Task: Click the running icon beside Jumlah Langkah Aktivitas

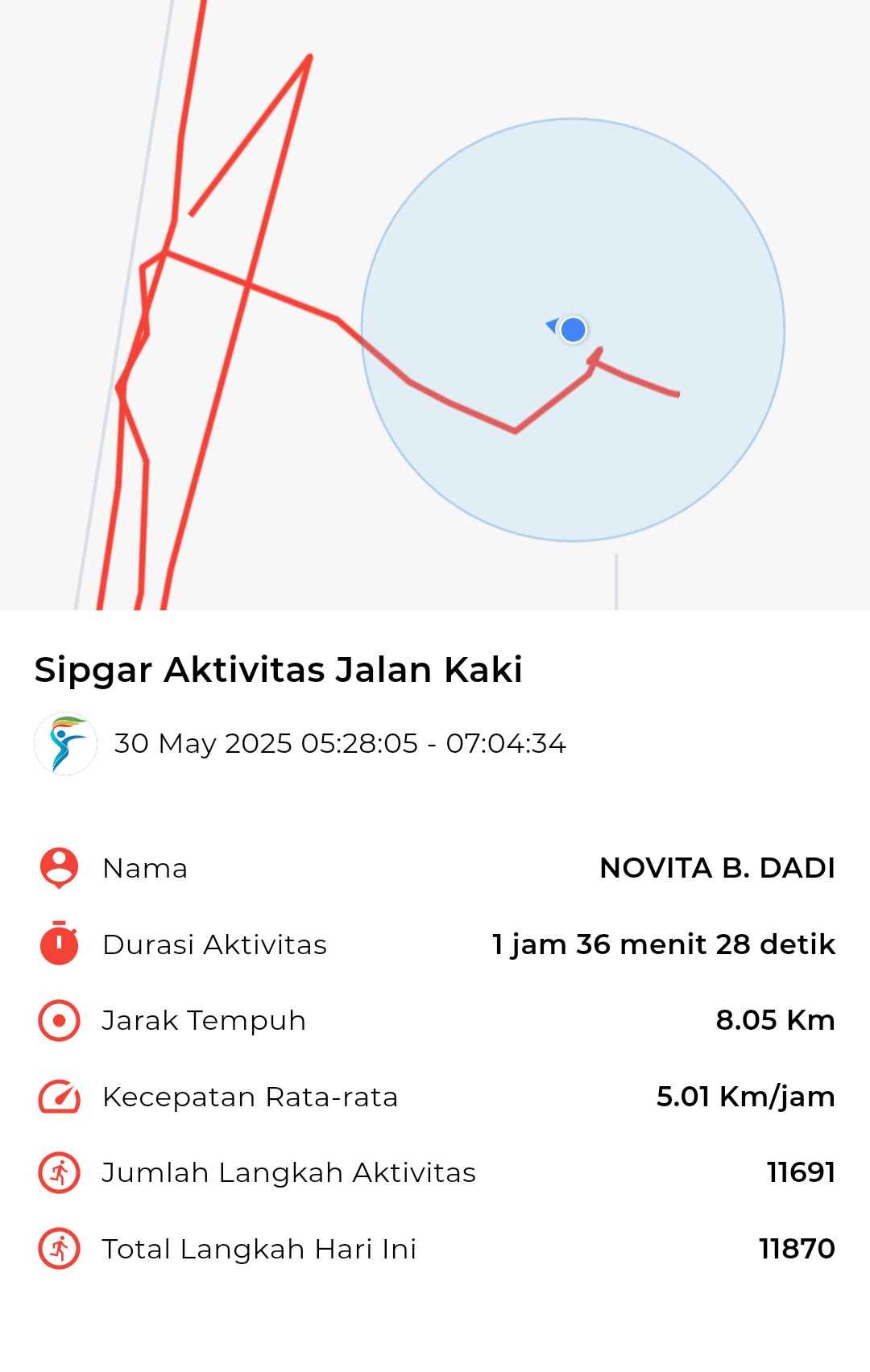Action: (x=57, y=1172)
